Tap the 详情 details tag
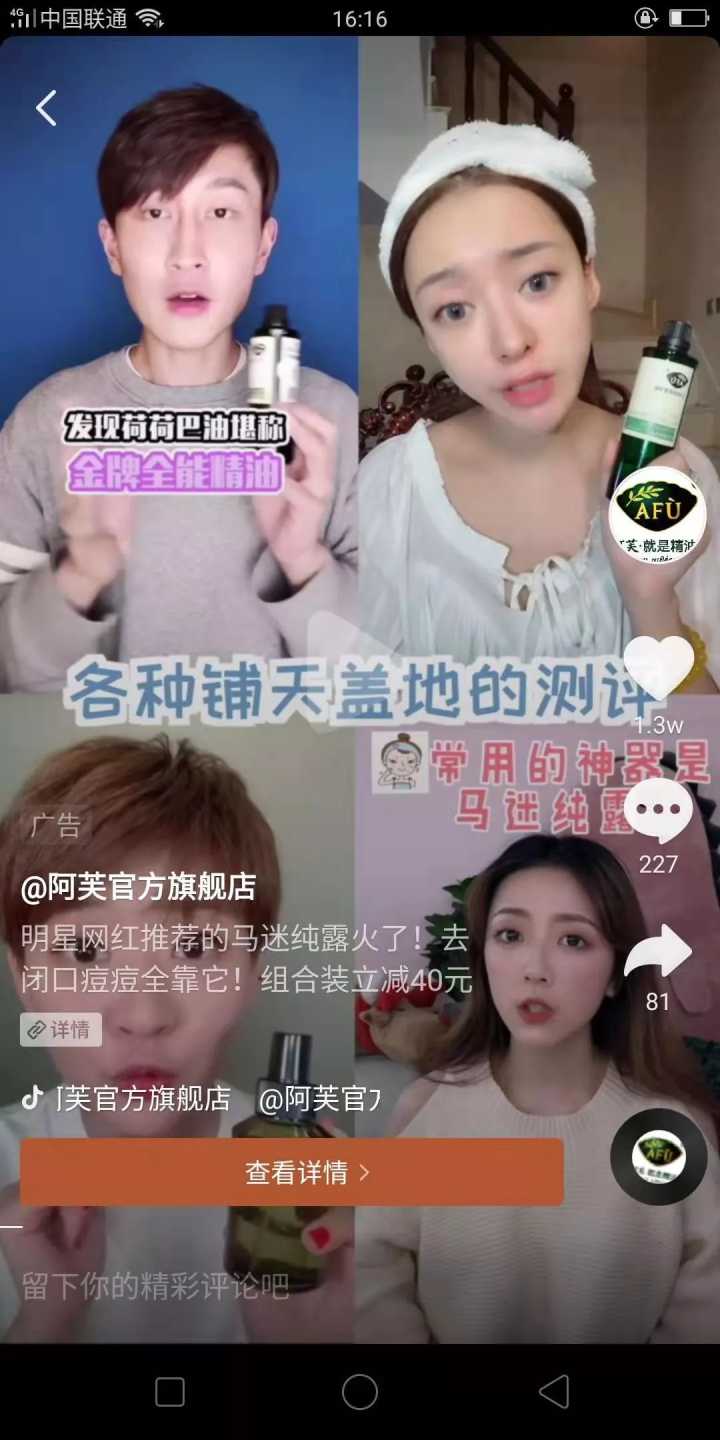This screenshot has width=720, height=1440. point(61,1029)
